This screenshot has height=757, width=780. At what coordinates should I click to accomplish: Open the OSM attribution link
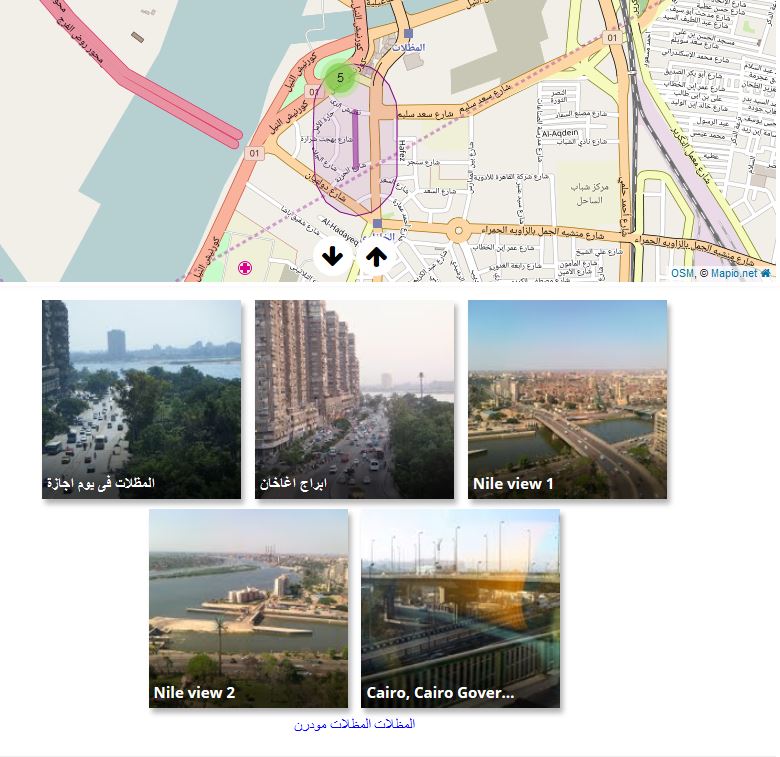point(681,273)
